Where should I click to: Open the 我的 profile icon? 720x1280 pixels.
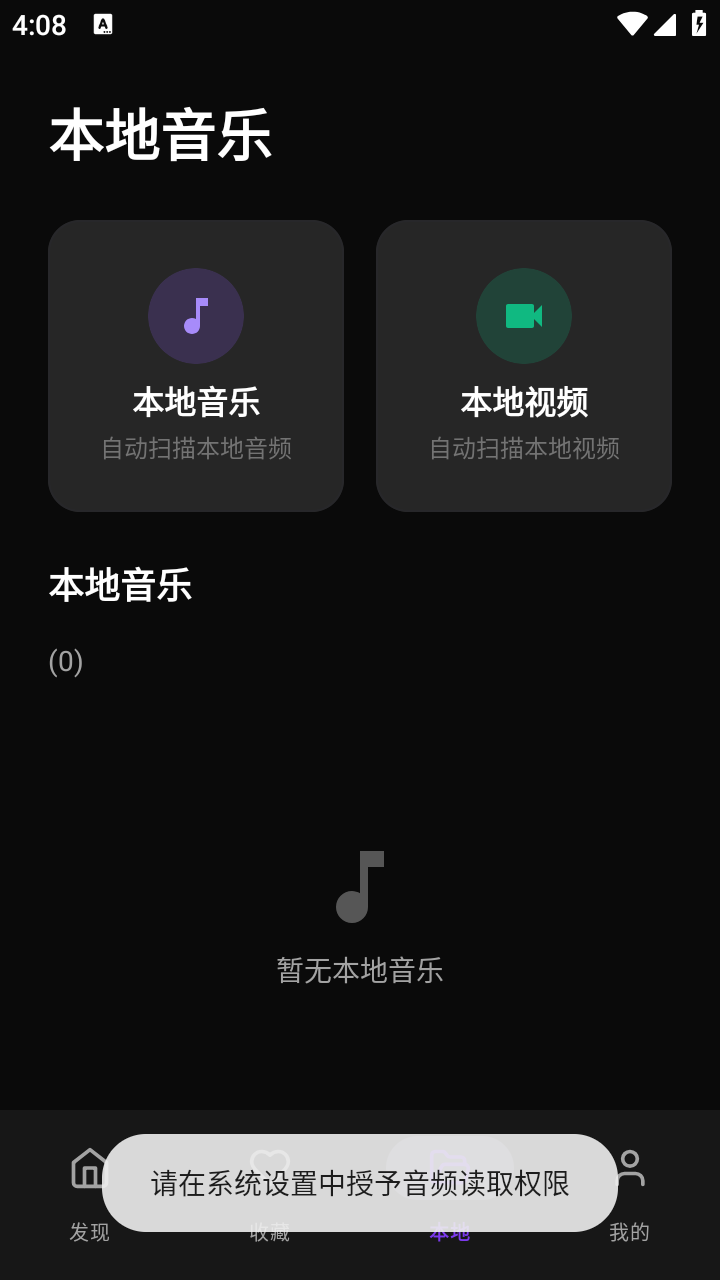630,1168
